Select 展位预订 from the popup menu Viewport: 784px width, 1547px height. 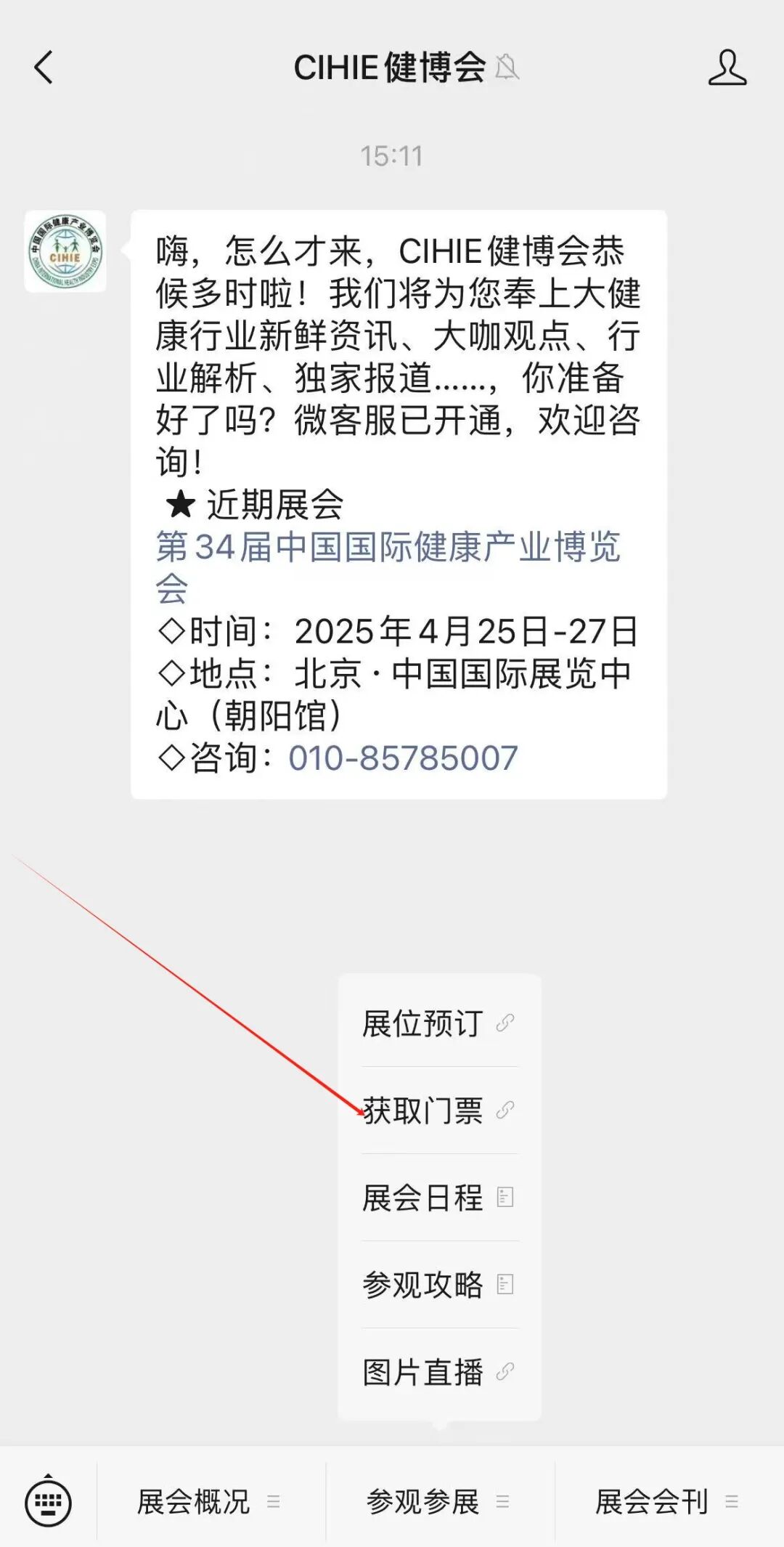[x=421, y=1021]
